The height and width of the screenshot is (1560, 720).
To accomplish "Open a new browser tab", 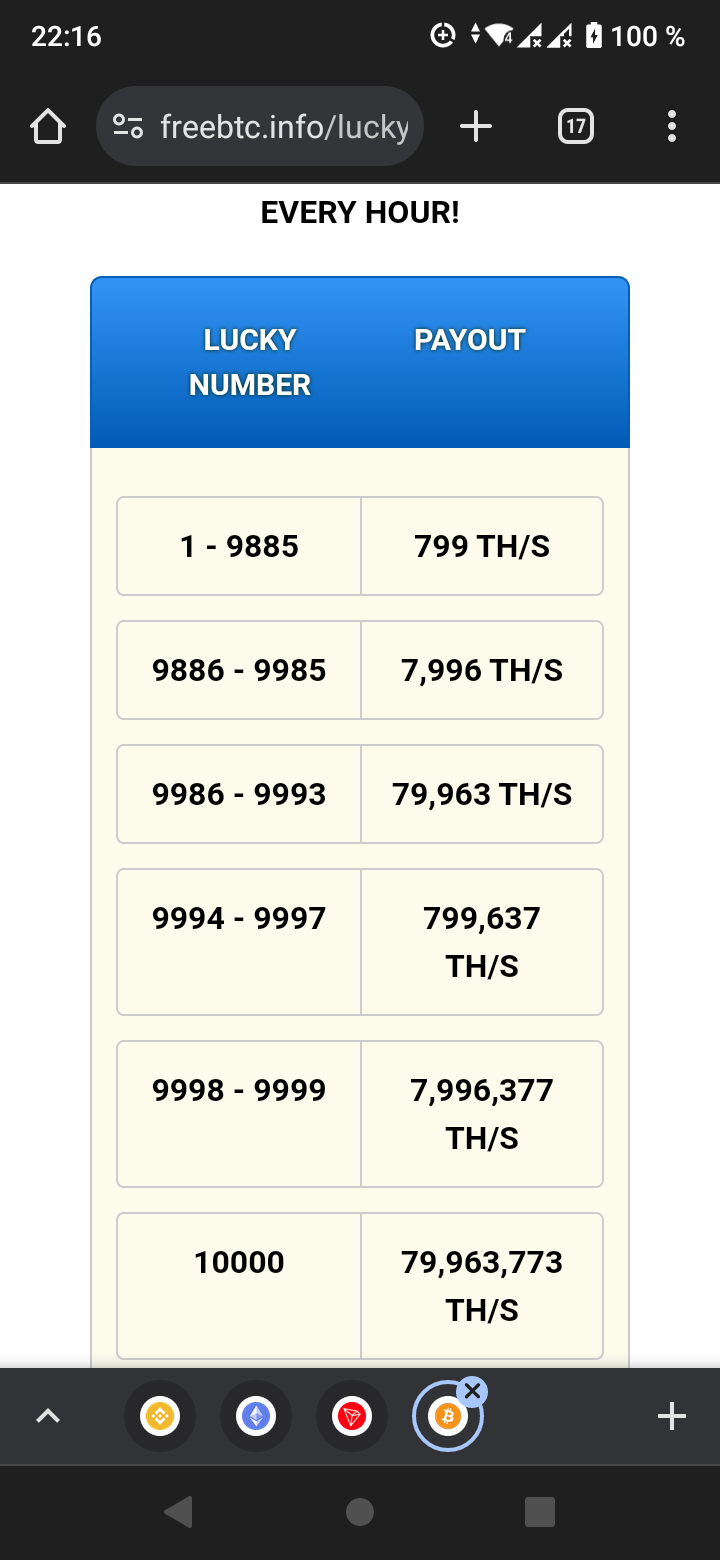I will 476,127.
